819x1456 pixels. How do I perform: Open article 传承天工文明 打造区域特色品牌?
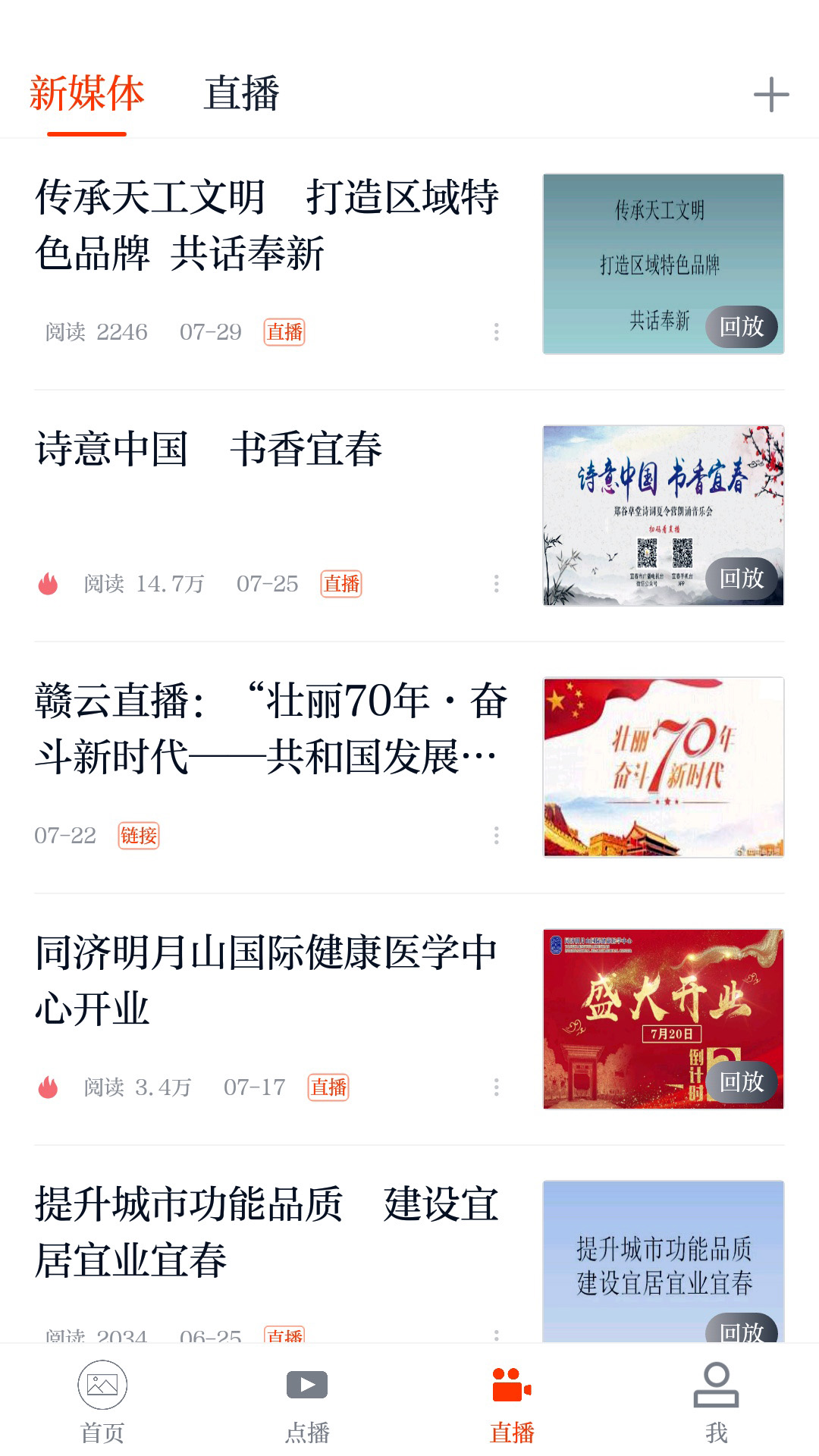pos(265,225)
